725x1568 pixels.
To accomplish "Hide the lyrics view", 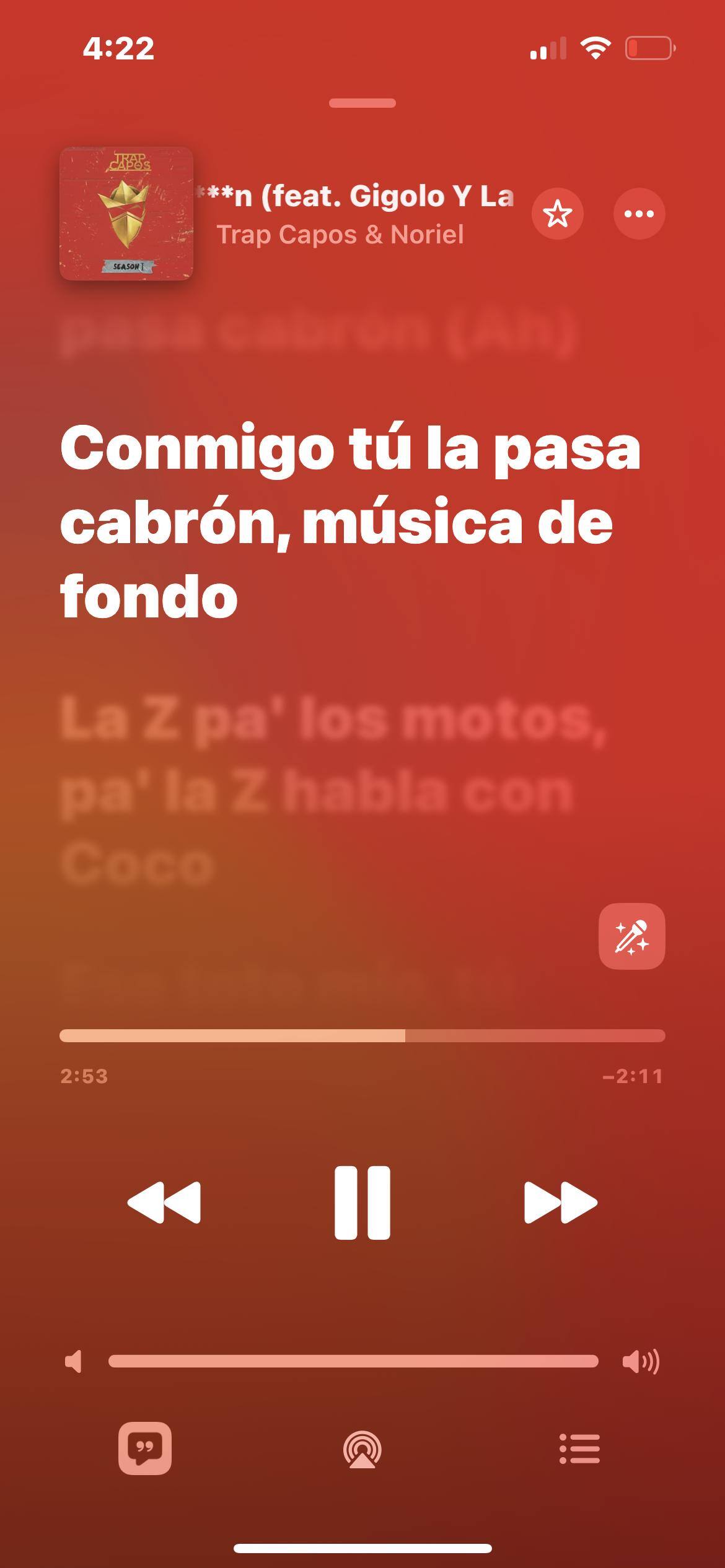I will [145, 1448].
